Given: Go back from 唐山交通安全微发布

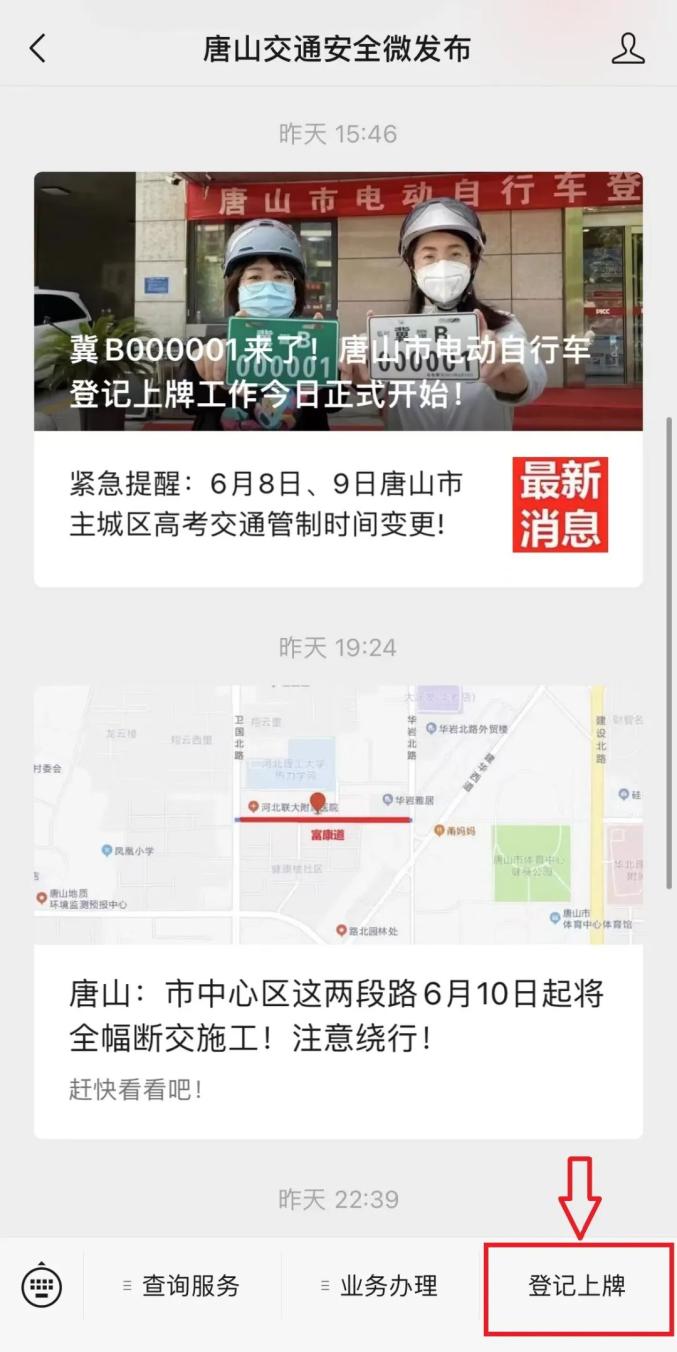Looking at the screenshot, I should (38, 48).
